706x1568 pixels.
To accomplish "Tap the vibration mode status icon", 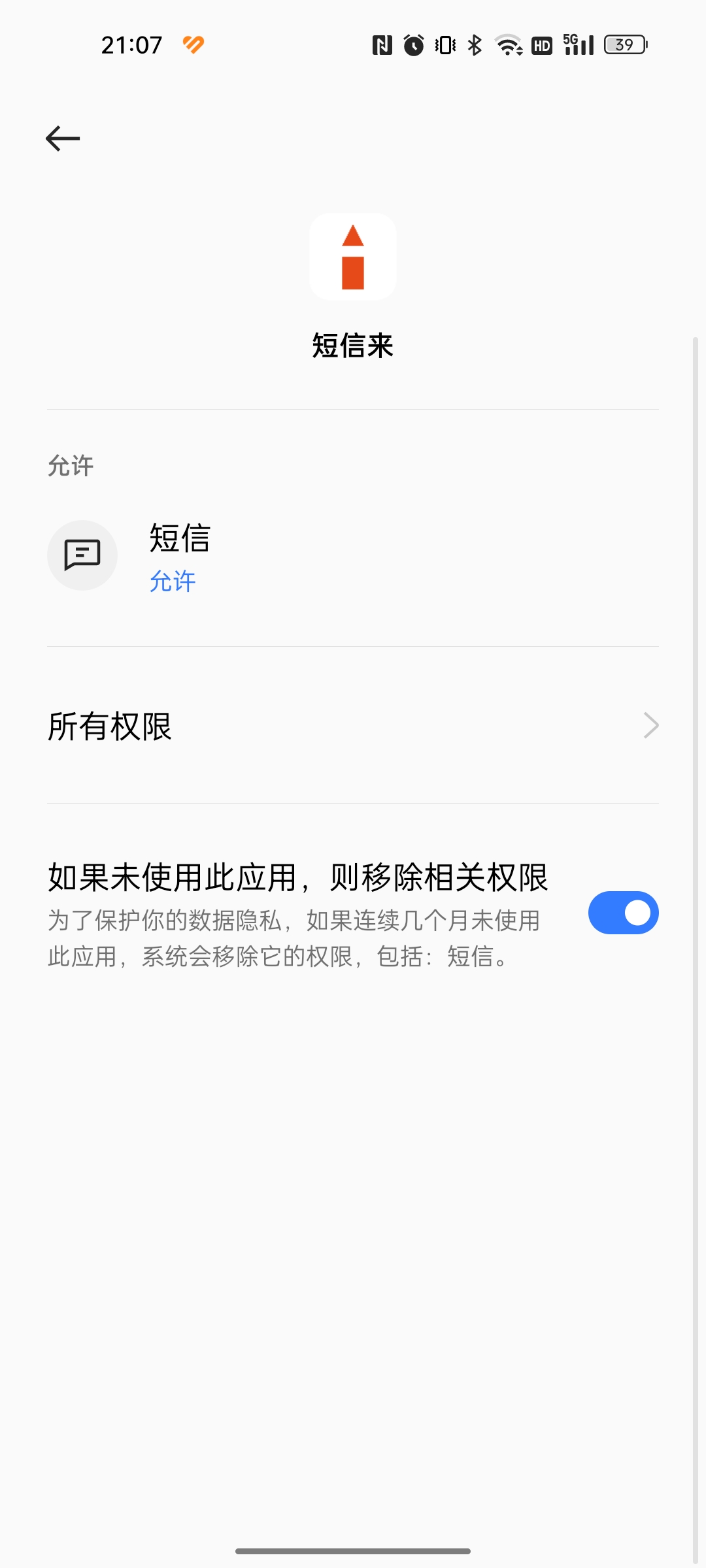I will point(443,45).
